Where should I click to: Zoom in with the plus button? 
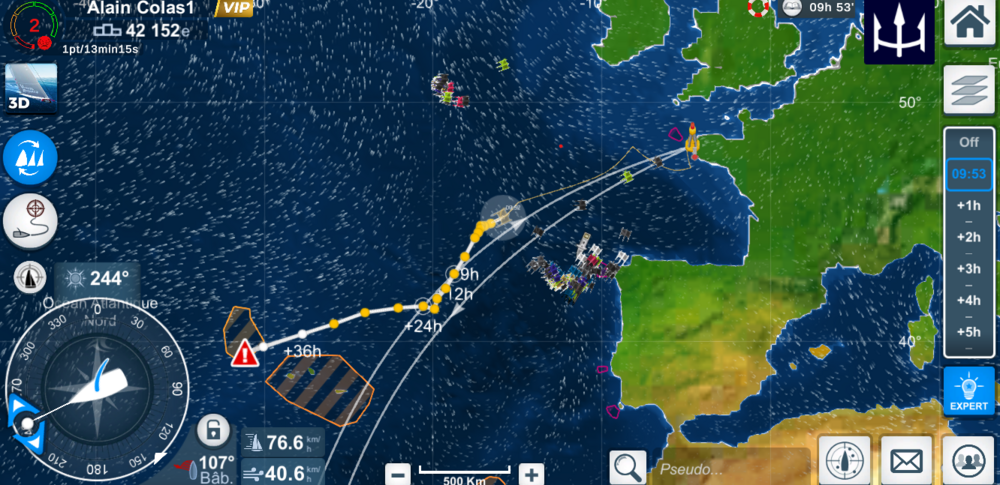point(531,474)
